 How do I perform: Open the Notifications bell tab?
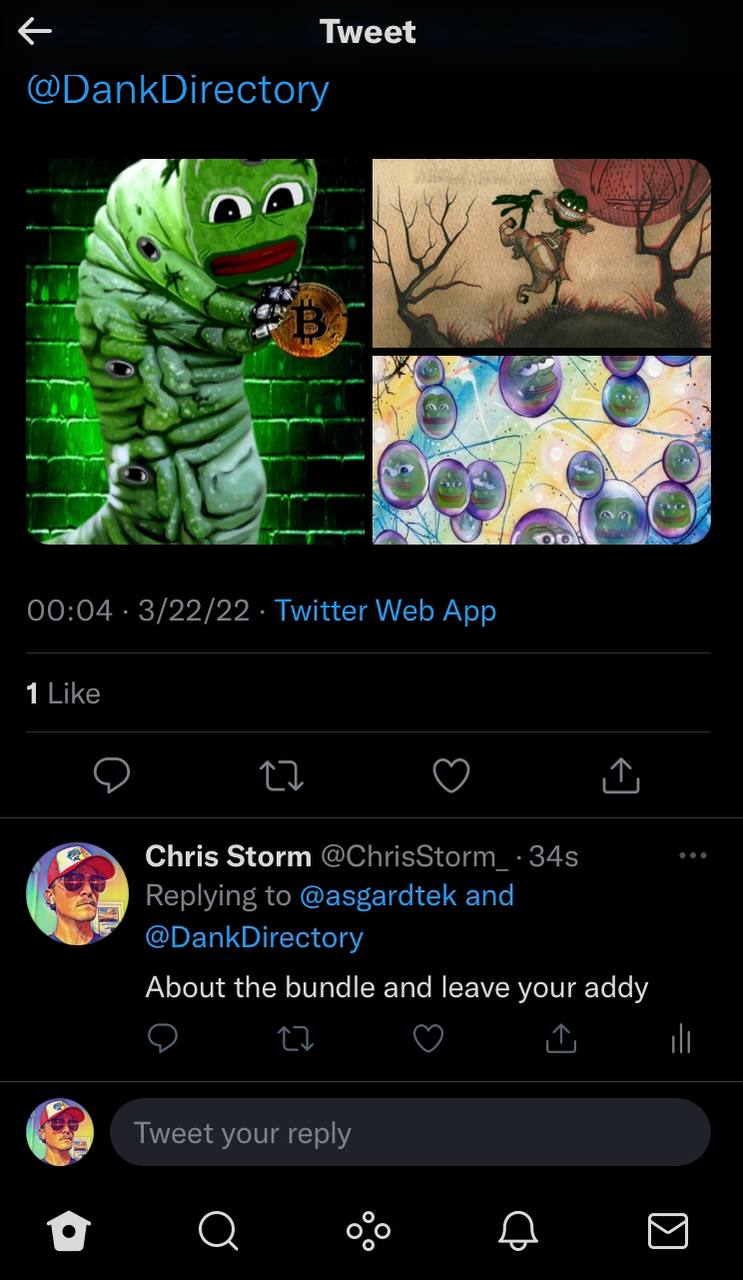(x=518, y=1231)
